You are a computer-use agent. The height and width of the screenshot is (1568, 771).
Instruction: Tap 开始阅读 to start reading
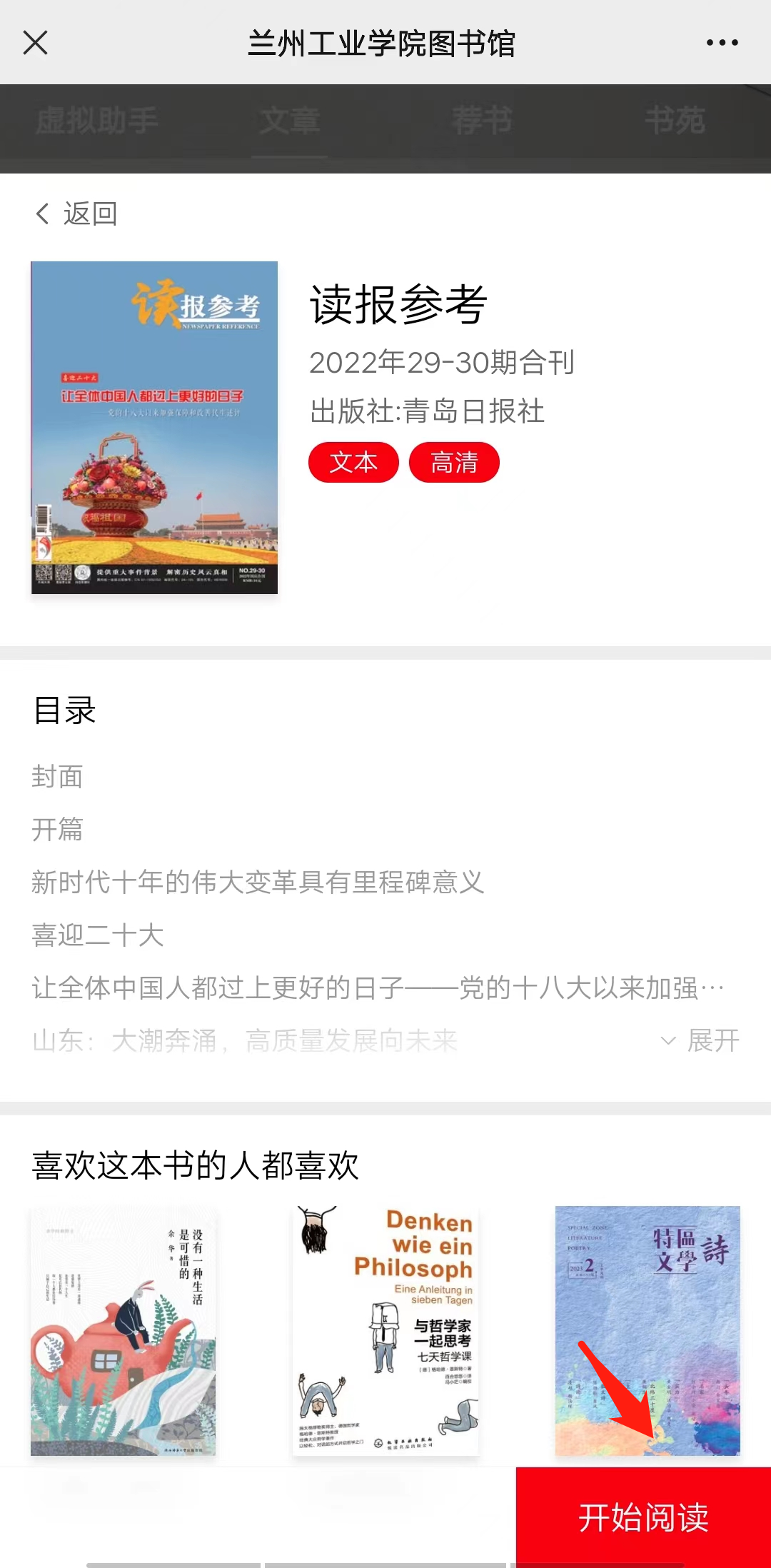[x=643, y=1517]
